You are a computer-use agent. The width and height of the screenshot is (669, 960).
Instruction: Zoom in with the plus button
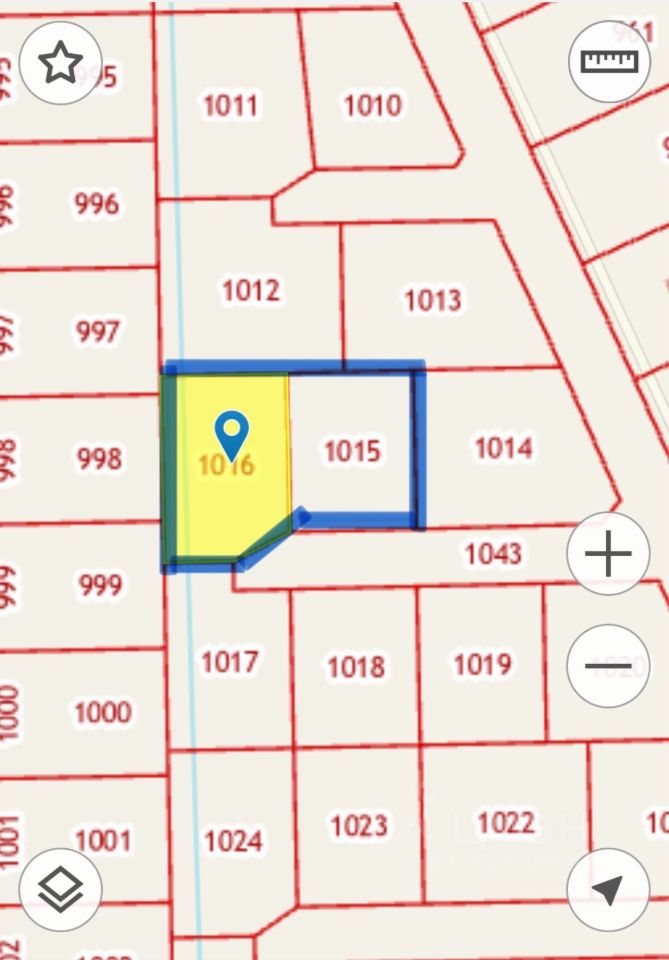point(608,554)
